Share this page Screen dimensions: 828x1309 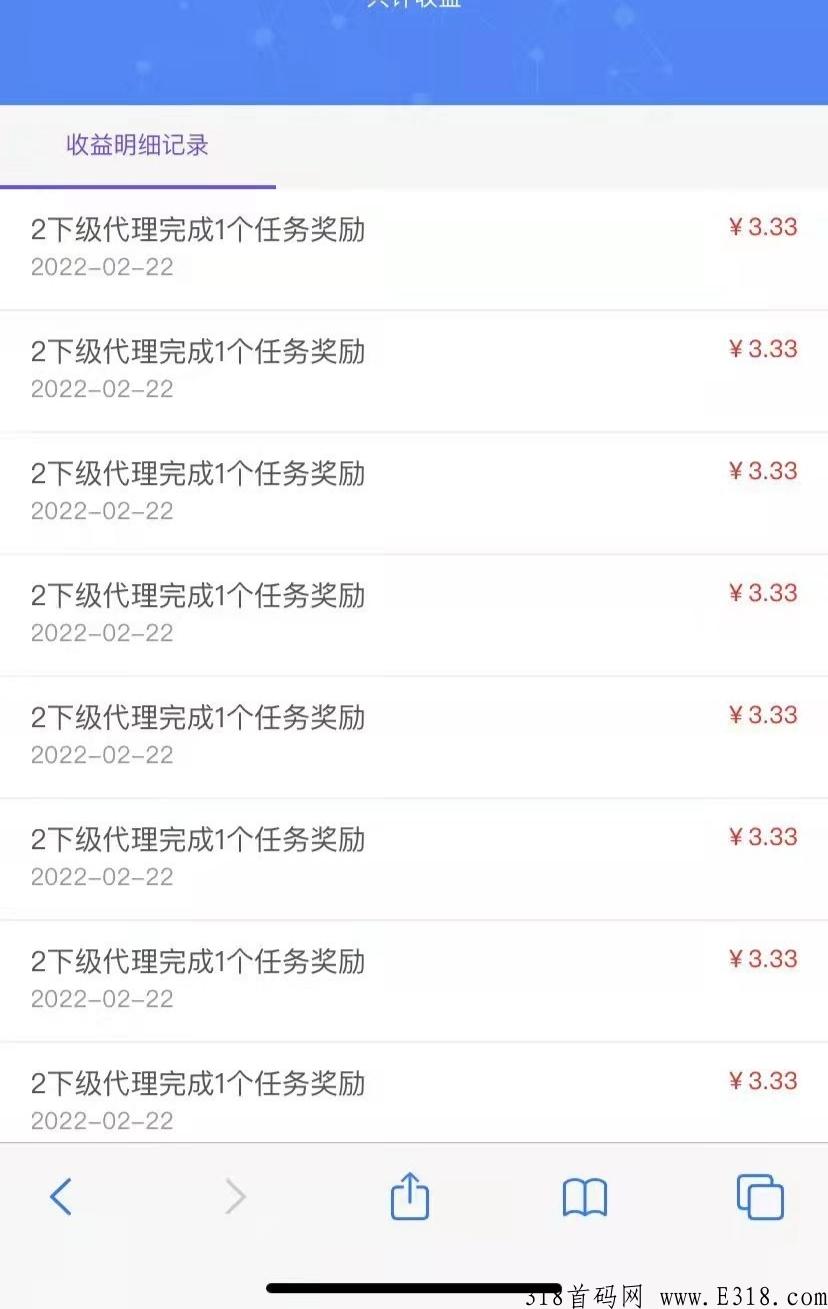[x=409, y=1197]
